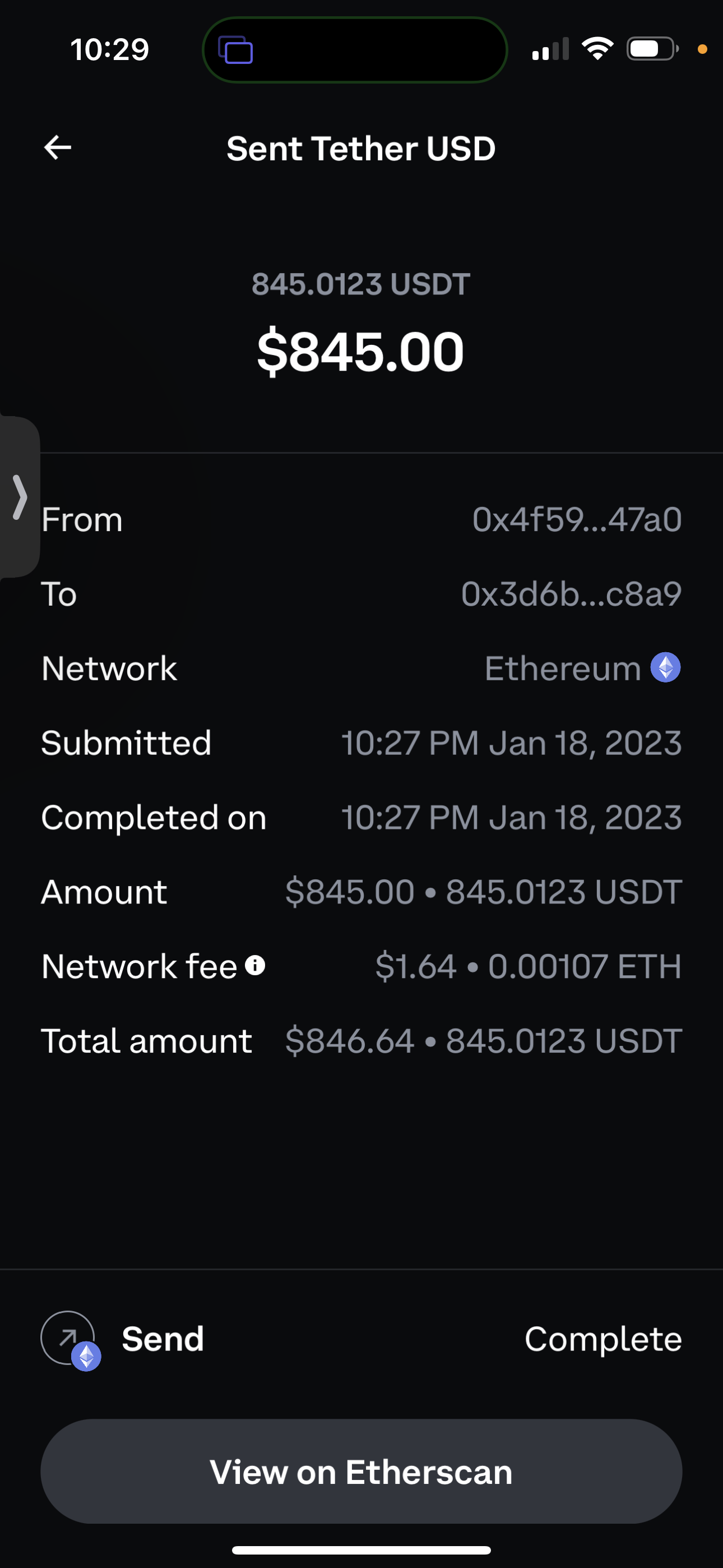Expand the side panel chevron handle
This screenshot has width=723, height=1568.
point(20,497)
